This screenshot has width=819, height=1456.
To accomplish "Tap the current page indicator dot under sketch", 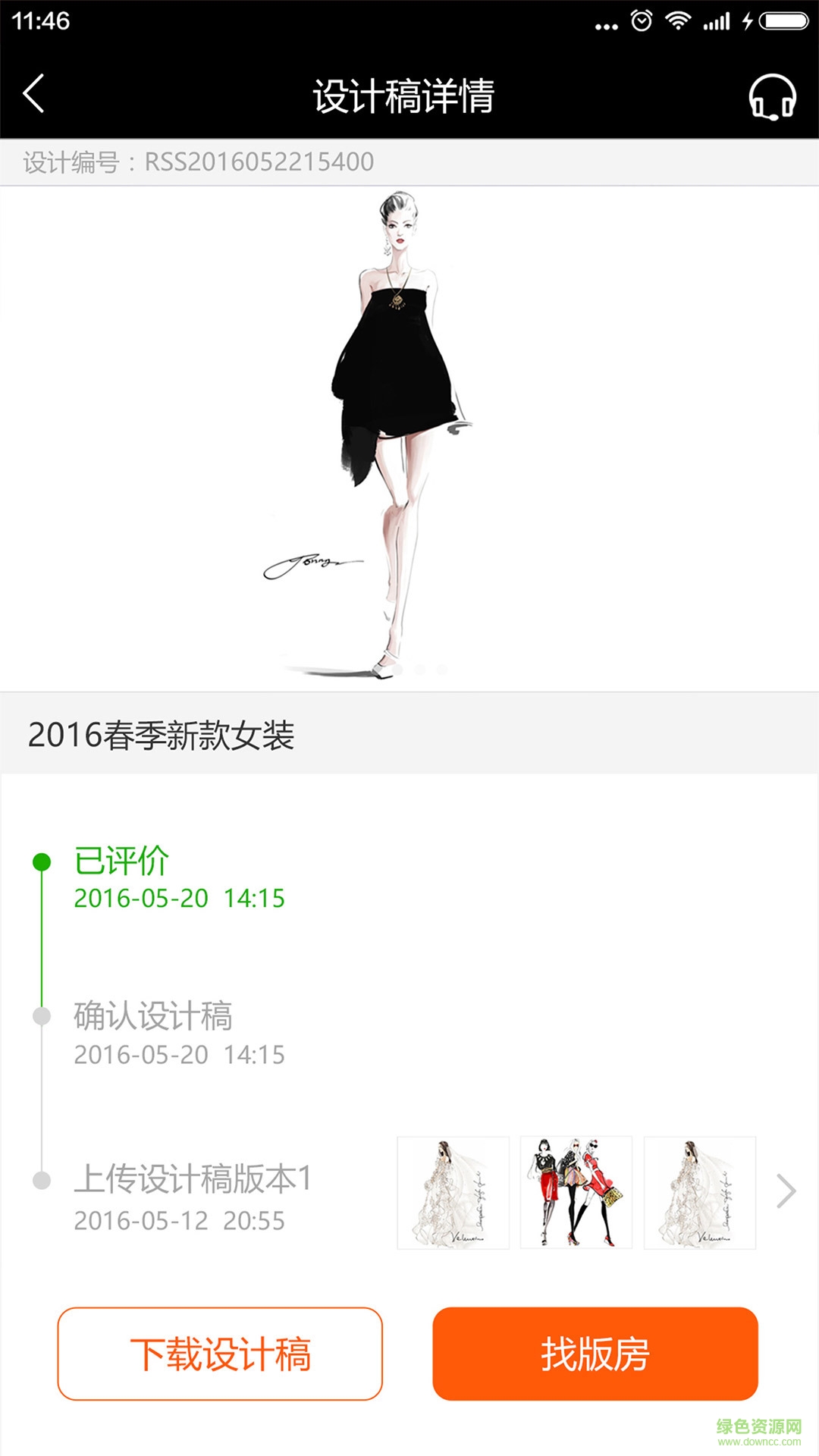I will pyautogui.click(x=397, y=670).
